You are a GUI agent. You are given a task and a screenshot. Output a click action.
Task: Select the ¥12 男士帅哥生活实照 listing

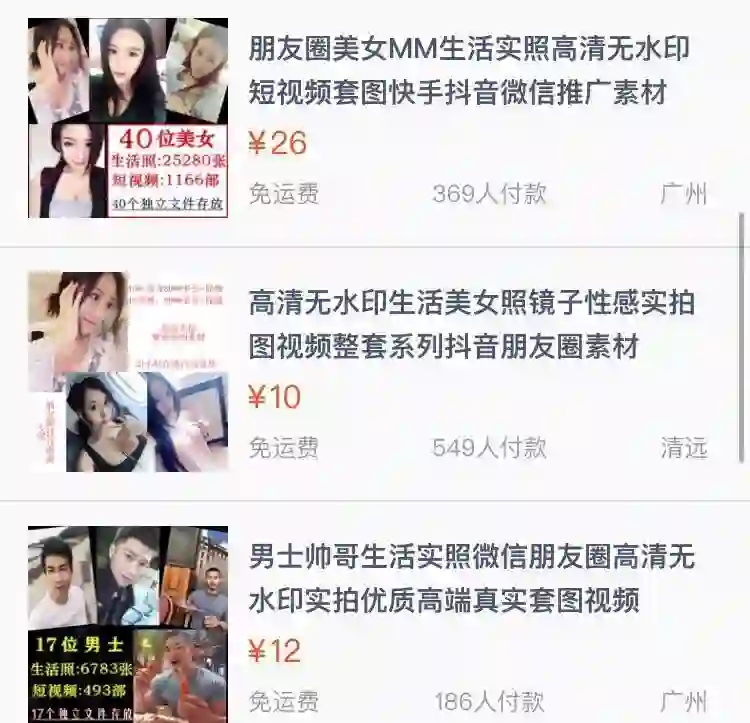click(470, 578)
